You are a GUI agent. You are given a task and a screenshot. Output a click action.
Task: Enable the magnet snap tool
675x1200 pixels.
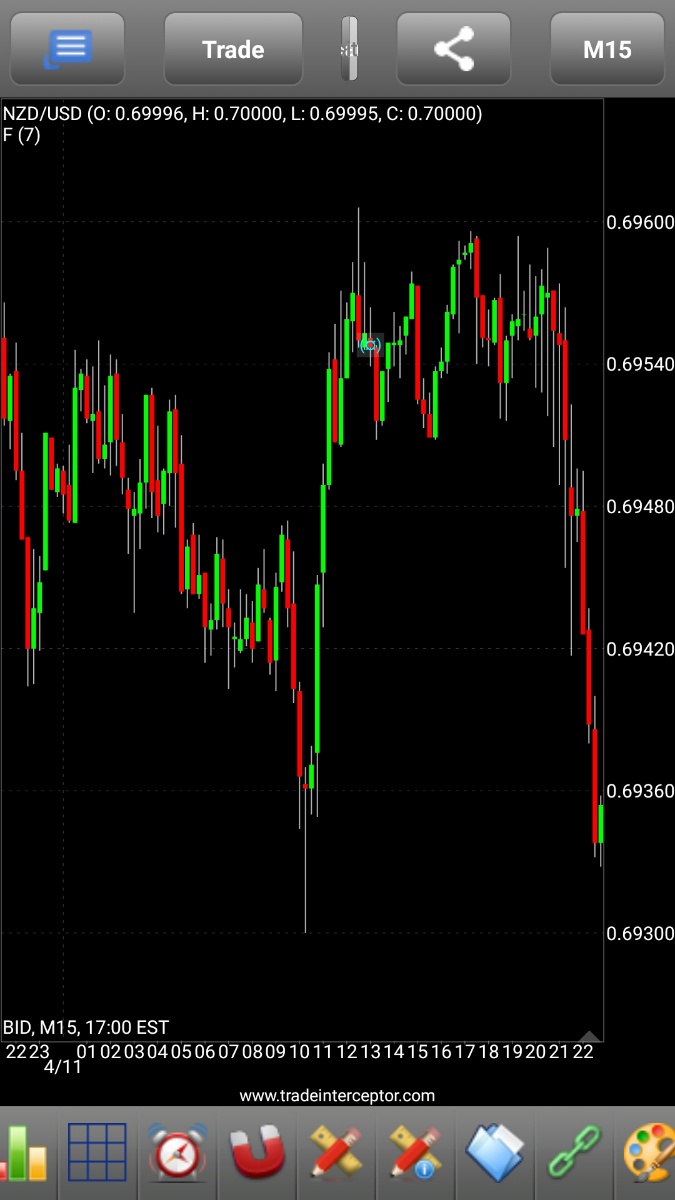click(258, 1153)
